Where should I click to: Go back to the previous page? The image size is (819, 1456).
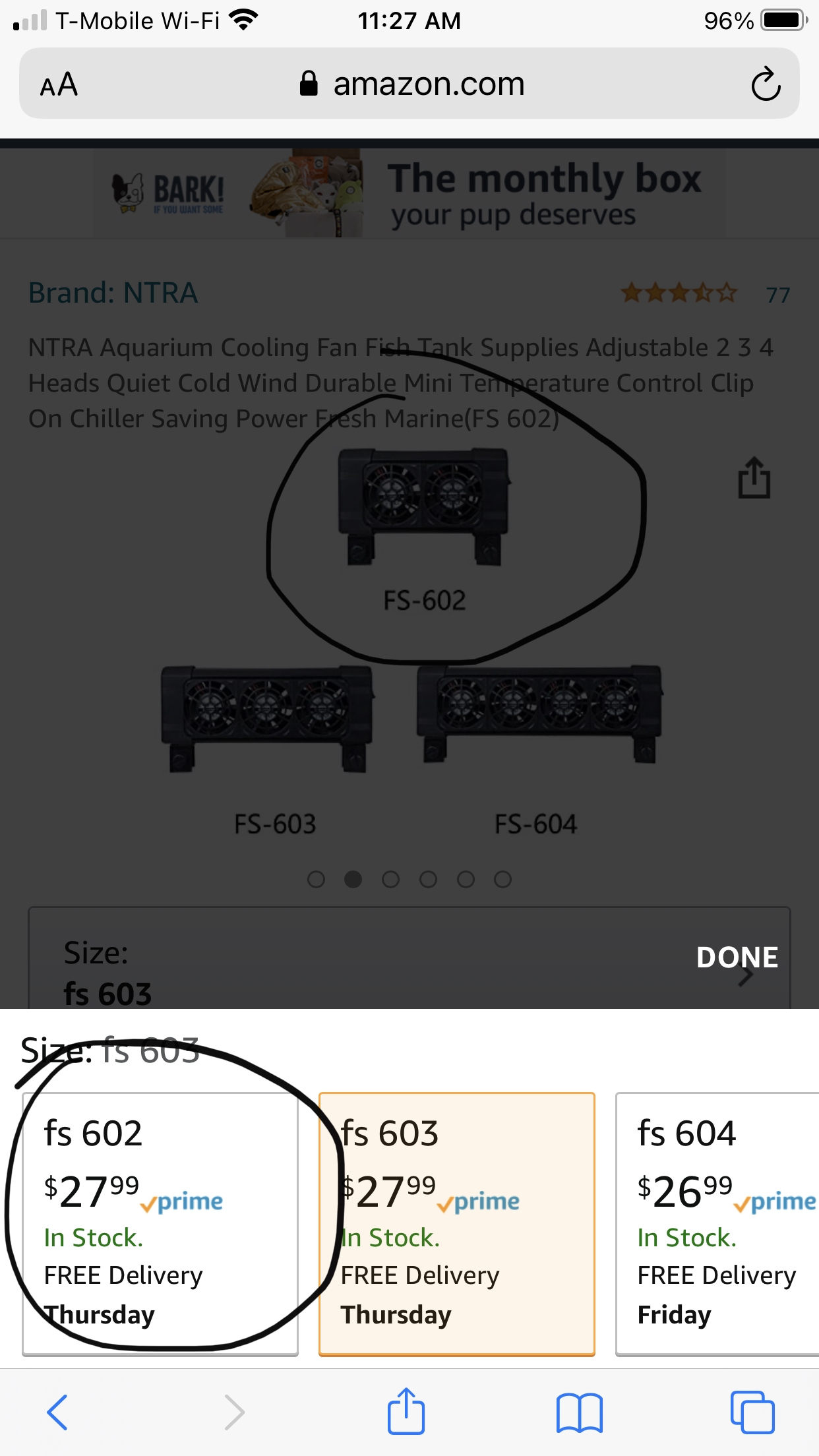[57, 1412]
